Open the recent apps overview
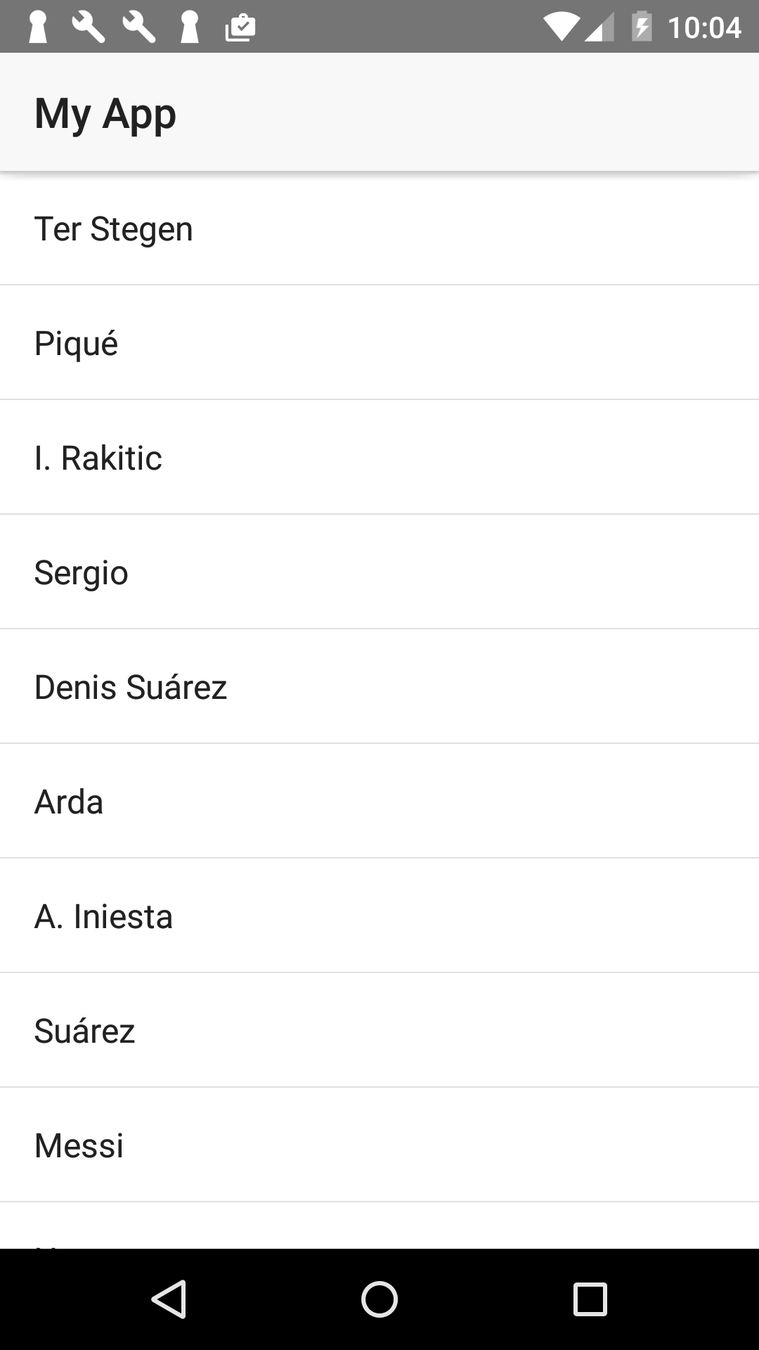The image size is (759, 1350). [x=589, y=1299]
